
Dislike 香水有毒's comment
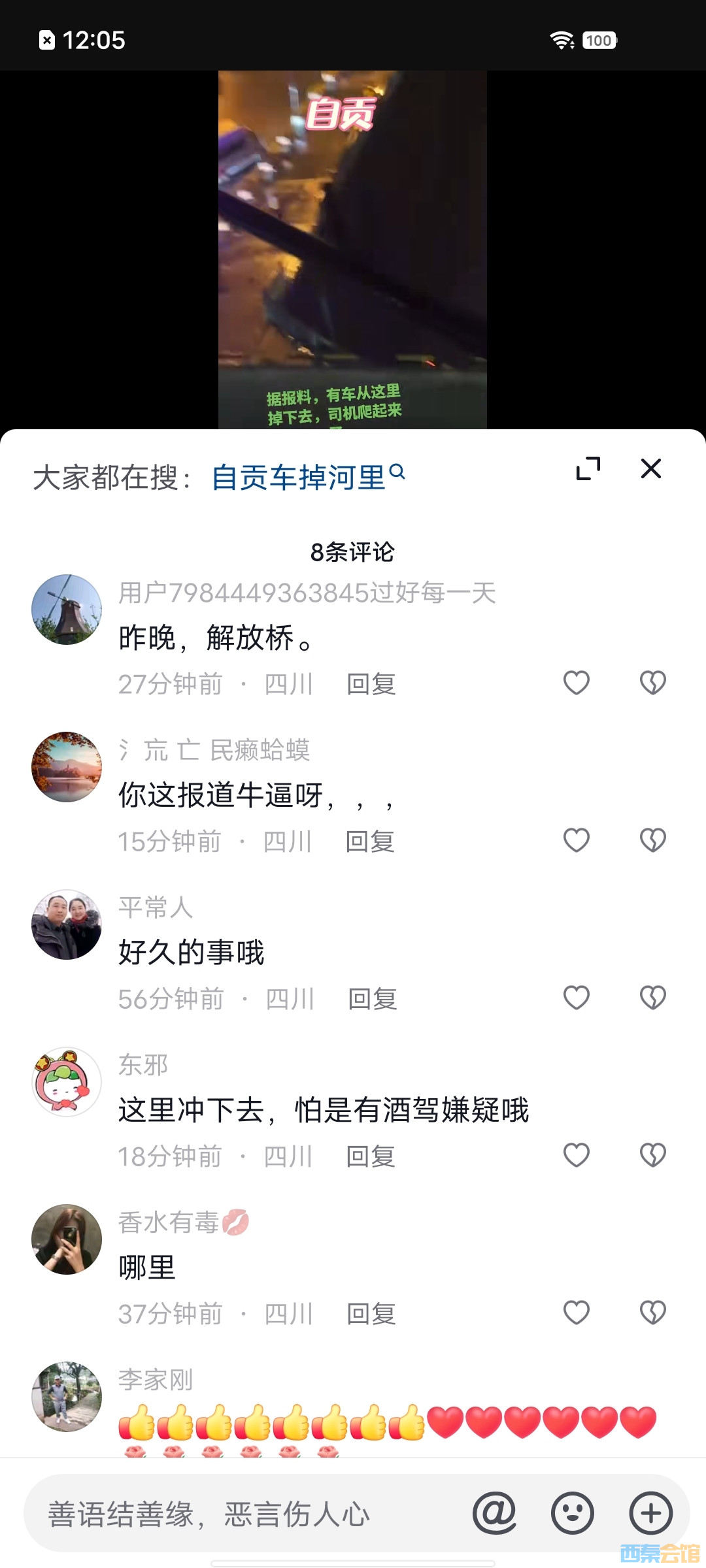pos(652,1313)
